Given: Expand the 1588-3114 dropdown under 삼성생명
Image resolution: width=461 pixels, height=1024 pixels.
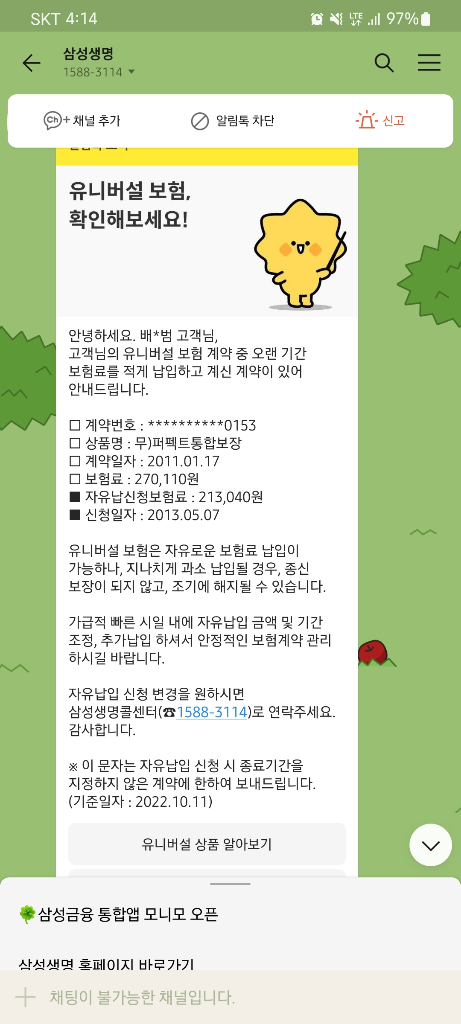Looking at the screenshot, I should point(99,72).
